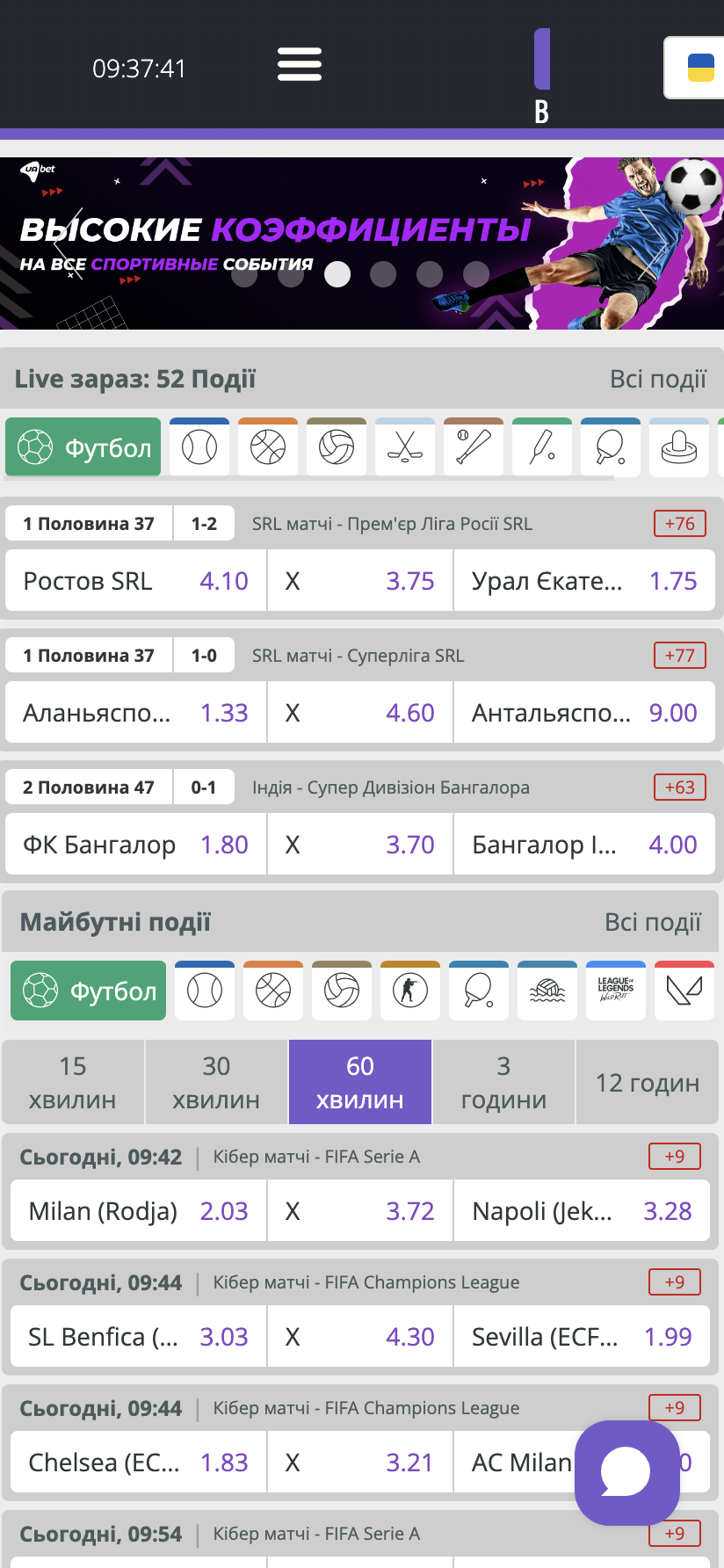The height and width of the screenshot is (1568, 724).
Task: Open the Ukrainian flag language selector
Action: tap(699, 68)
